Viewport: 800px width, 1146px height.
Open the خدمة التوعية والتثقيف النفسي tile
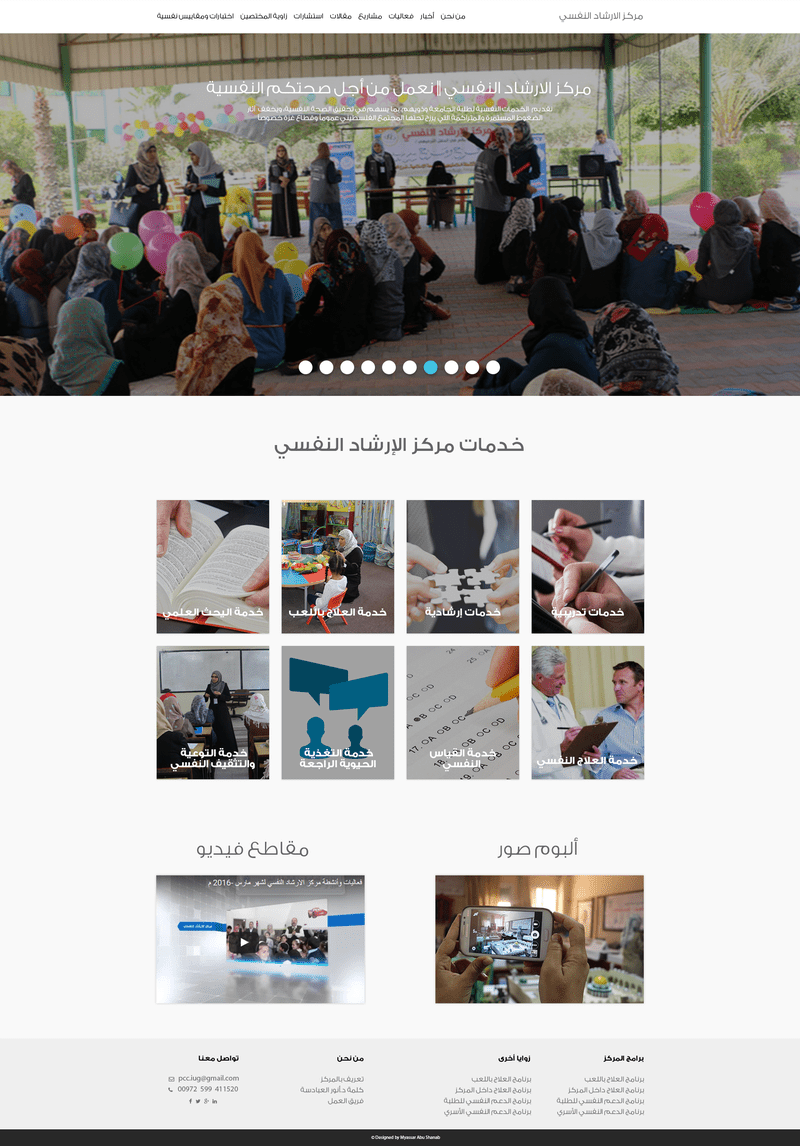pos(213,712)
